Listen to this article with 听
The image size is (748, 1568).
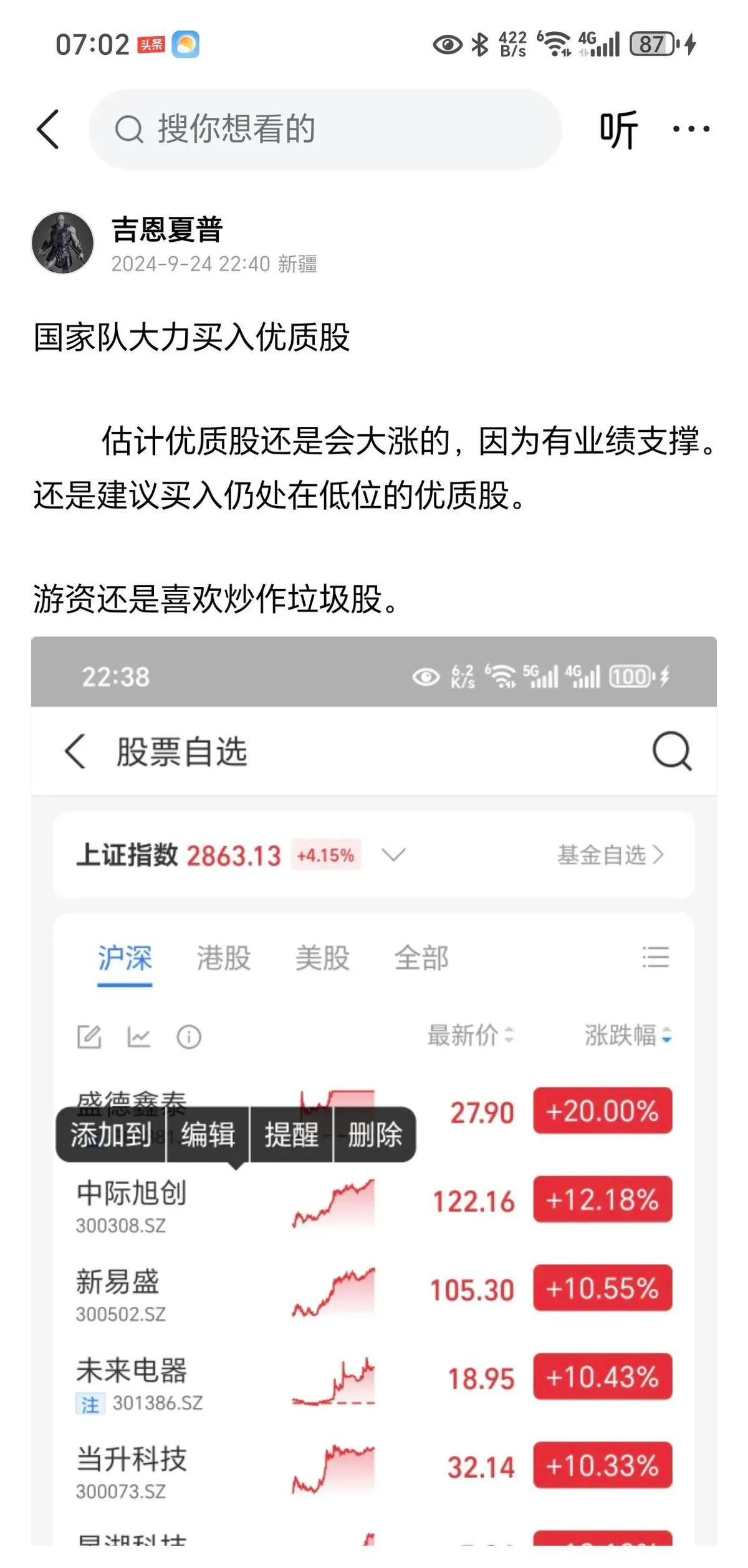[x=618, y=130]
